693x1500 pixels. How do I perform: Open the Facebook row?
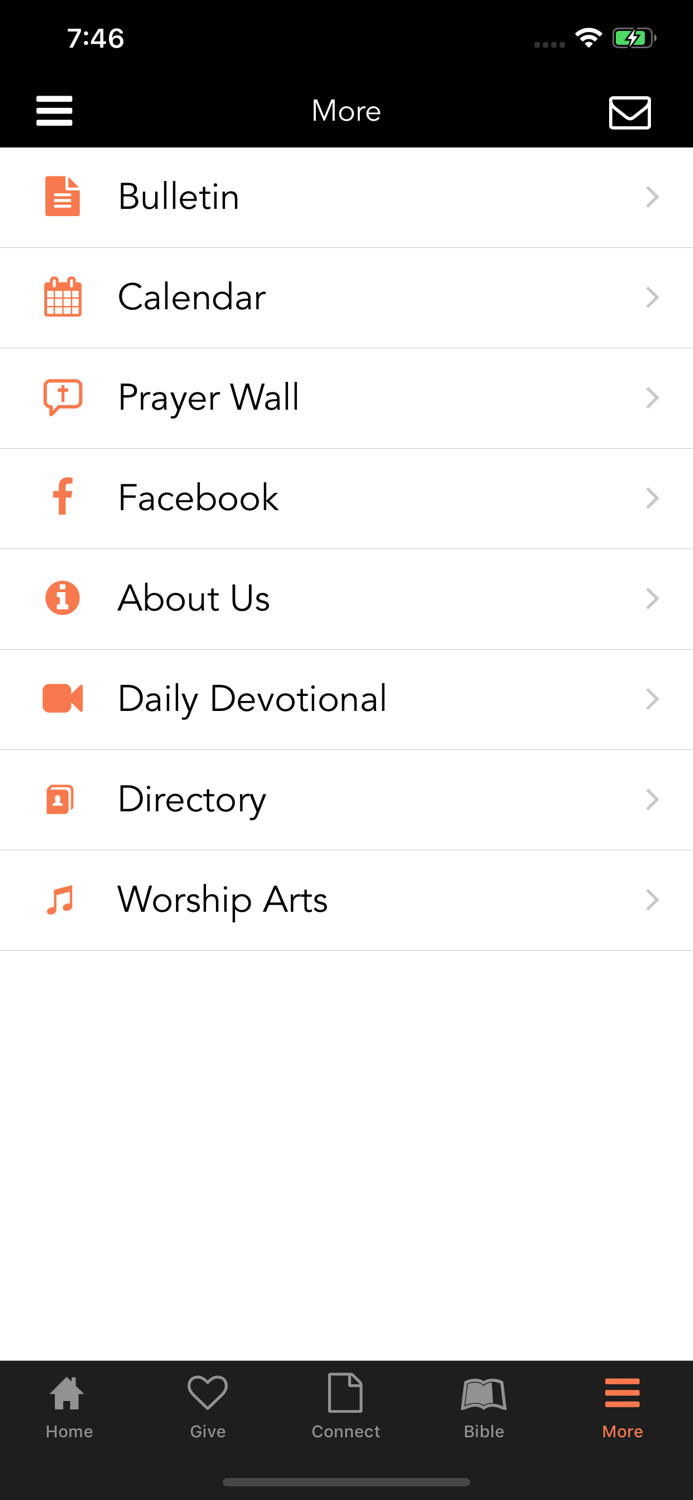(x=346, y=499)
